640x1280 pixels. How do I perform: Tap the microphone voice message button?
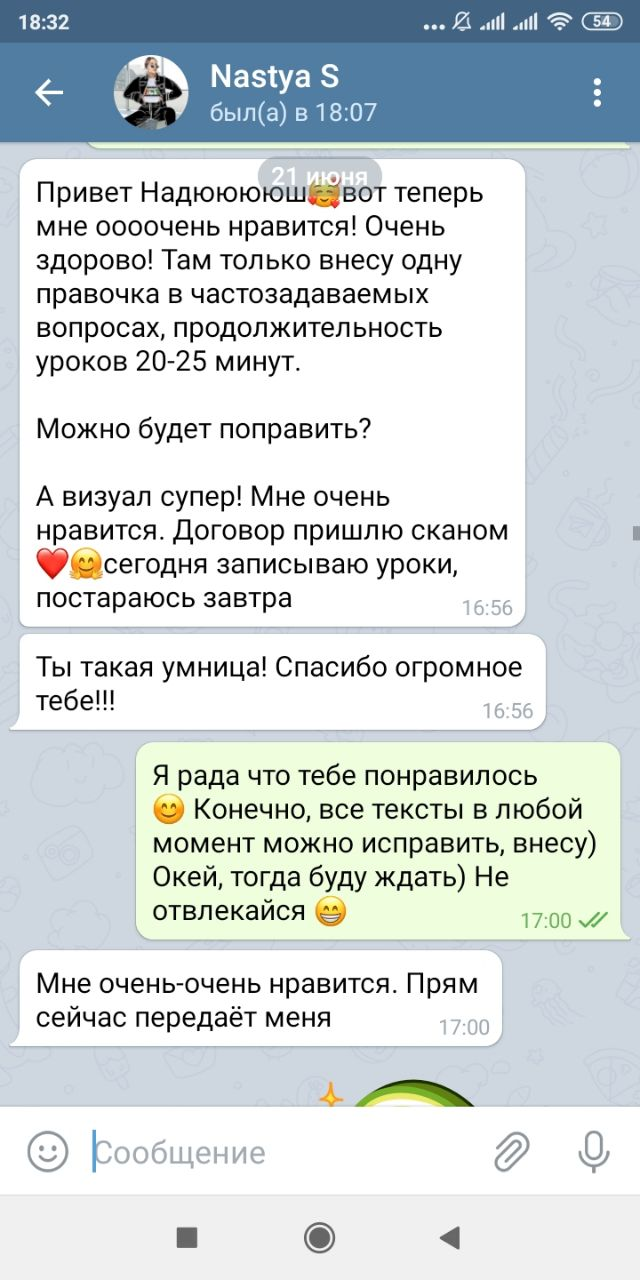(594, 1152)
